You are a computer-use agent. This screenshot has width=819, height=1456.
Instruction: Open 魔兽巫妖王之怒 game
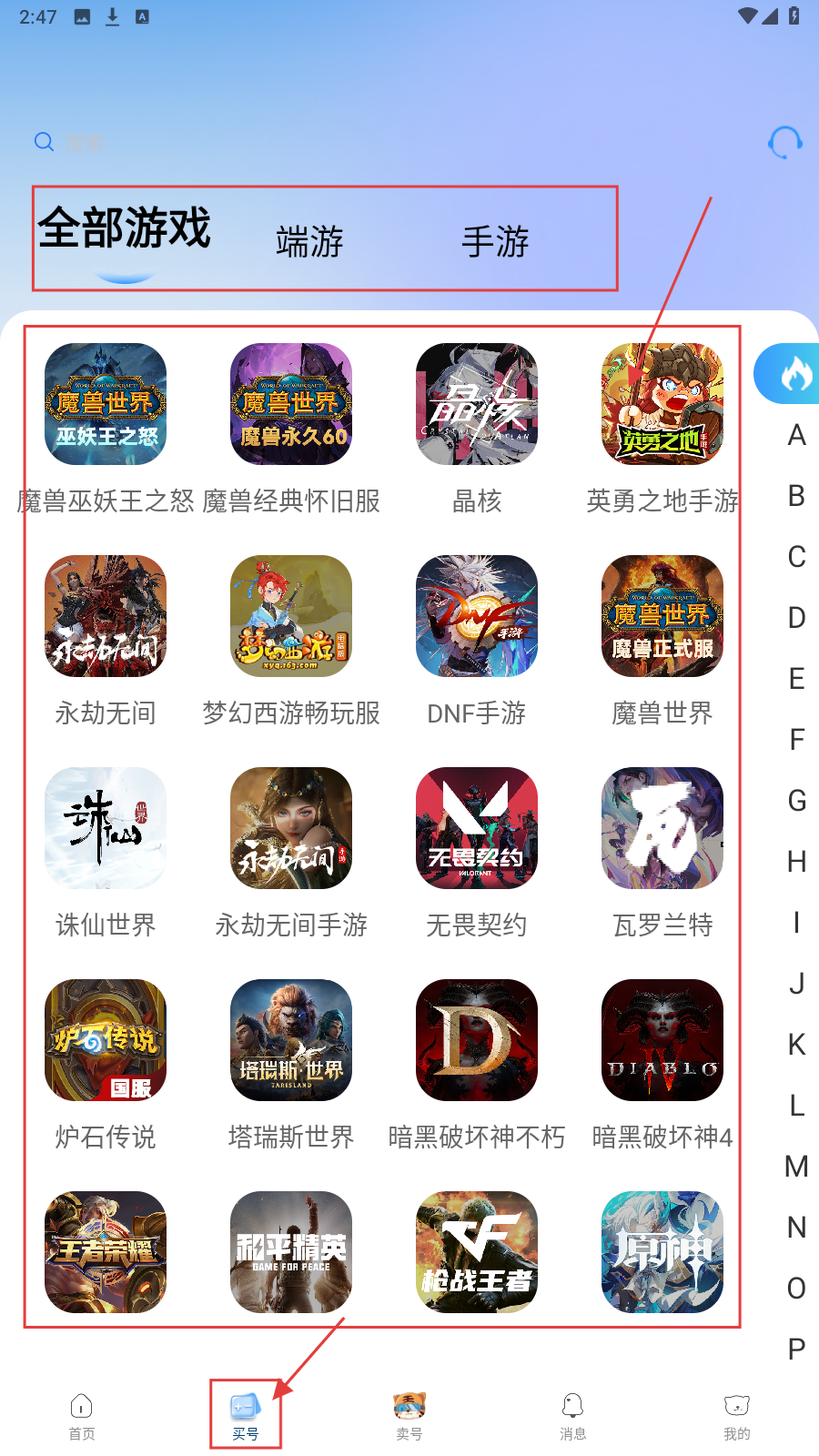coord(106,404)
